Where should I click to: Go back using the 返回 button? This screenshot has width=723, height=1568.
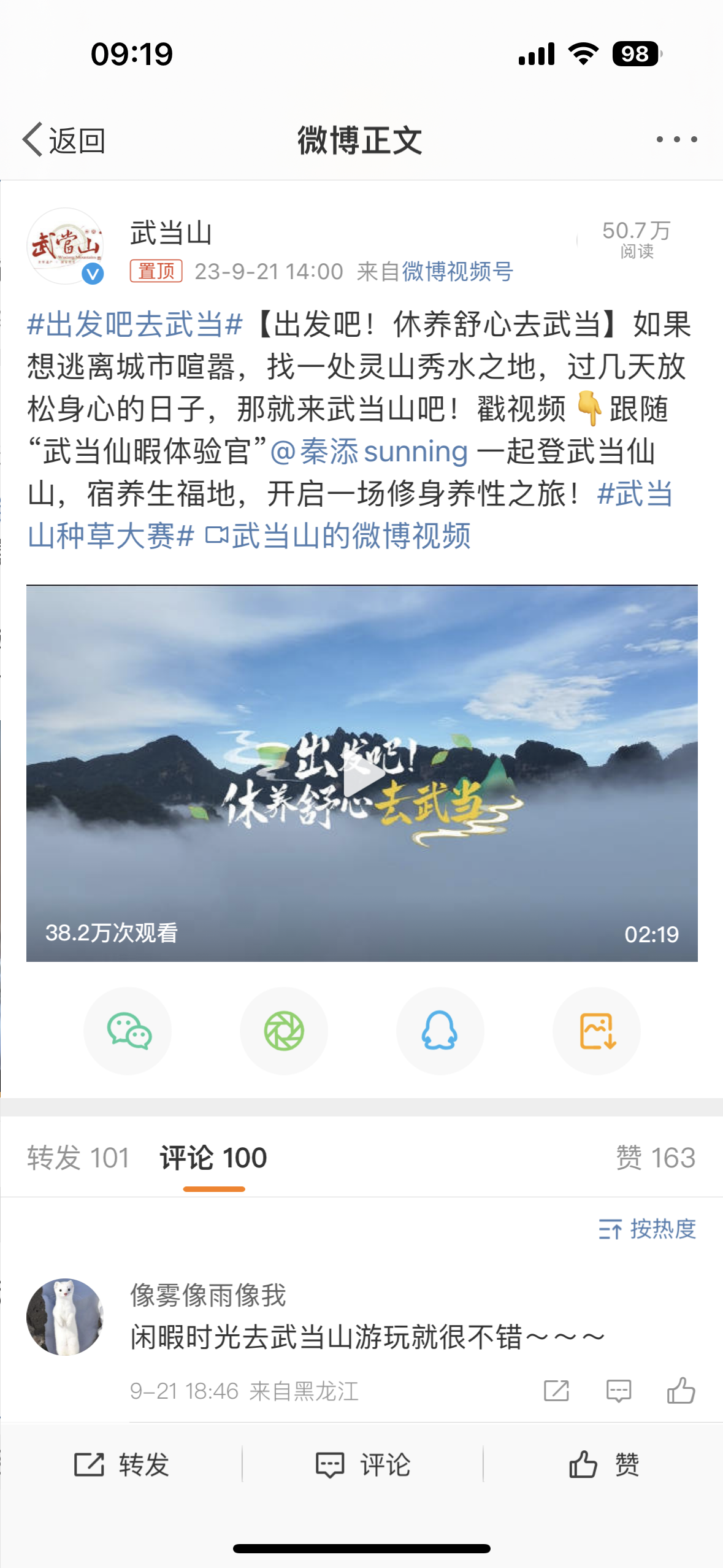(x=64, y=140)
